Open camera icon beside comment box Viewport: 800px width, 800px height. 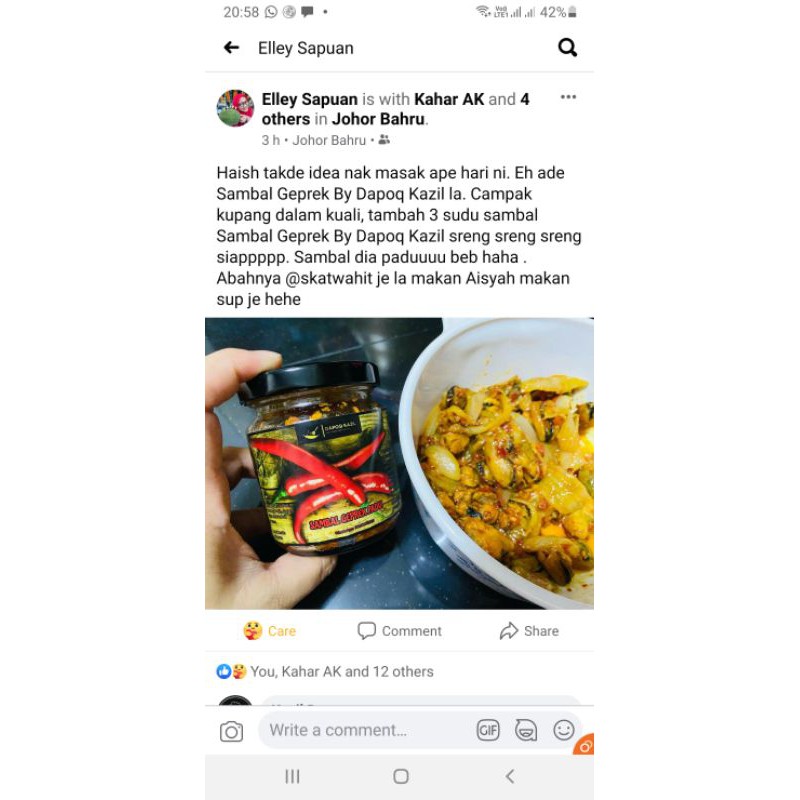tap(231, 732)
